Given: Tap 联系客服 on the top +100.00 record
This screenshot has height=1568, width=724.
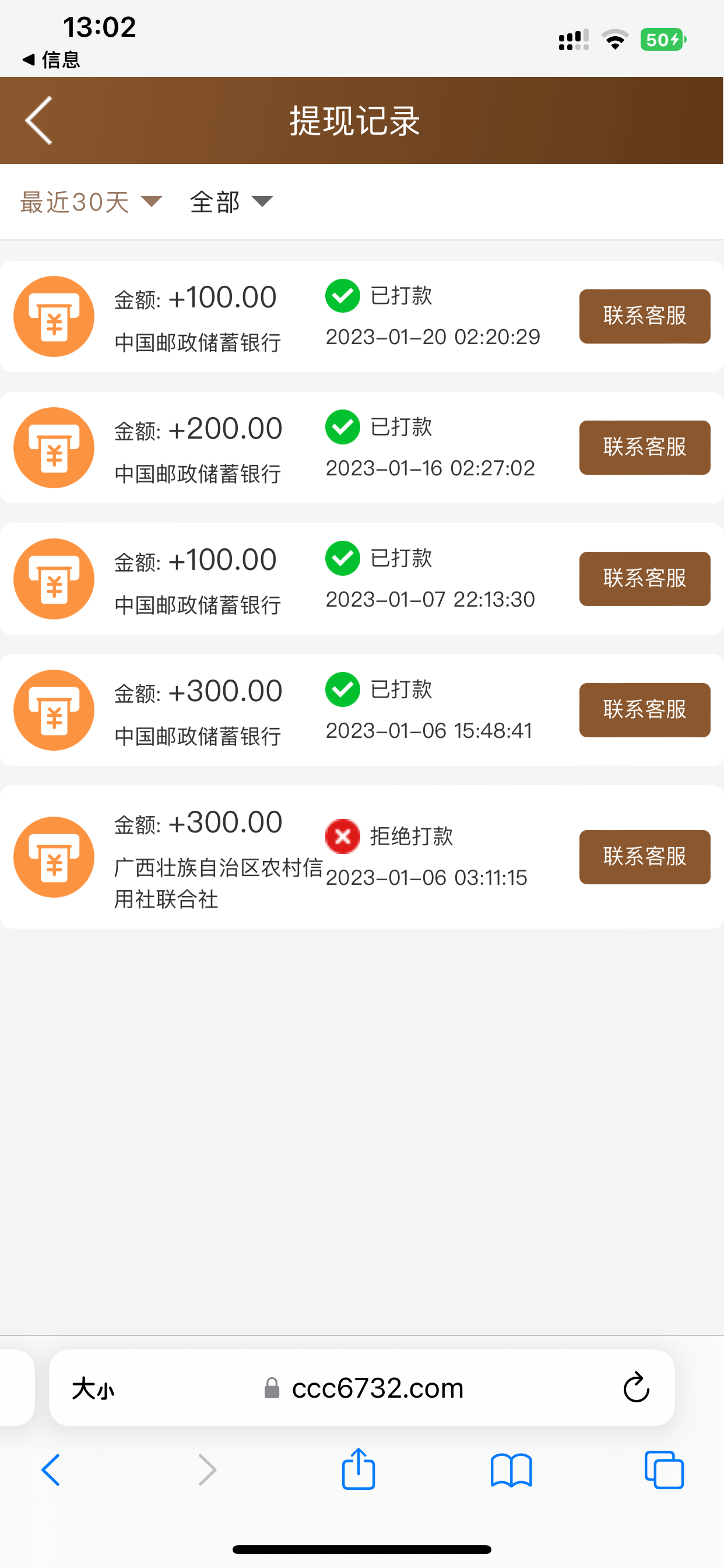Looking at the screenshot, I should pyautogui.click(x=644, y=317).
